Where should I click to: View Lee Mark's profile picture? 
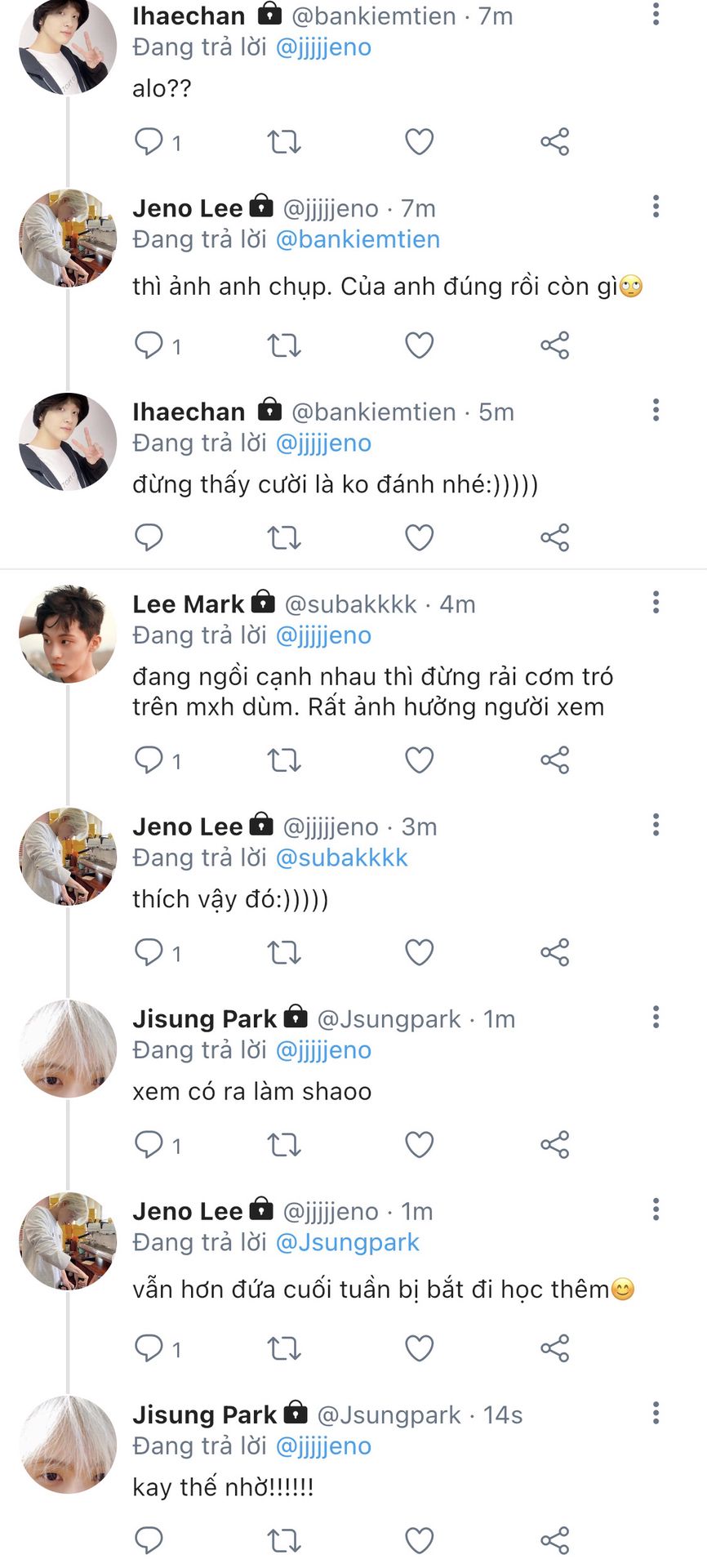click(x=68, y=634)
